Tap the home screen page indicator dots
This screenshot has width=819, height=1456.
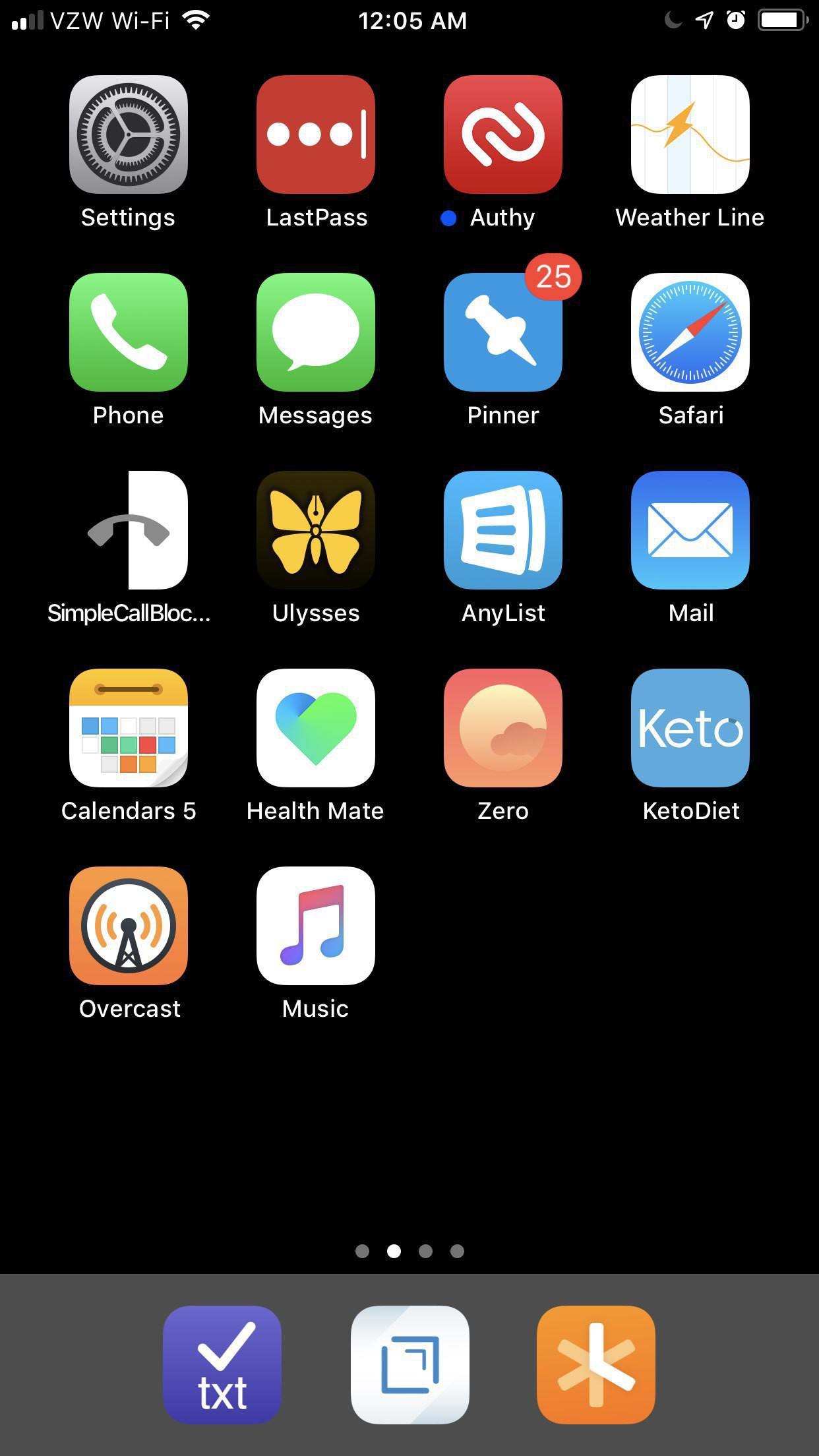pos(409,1251)
